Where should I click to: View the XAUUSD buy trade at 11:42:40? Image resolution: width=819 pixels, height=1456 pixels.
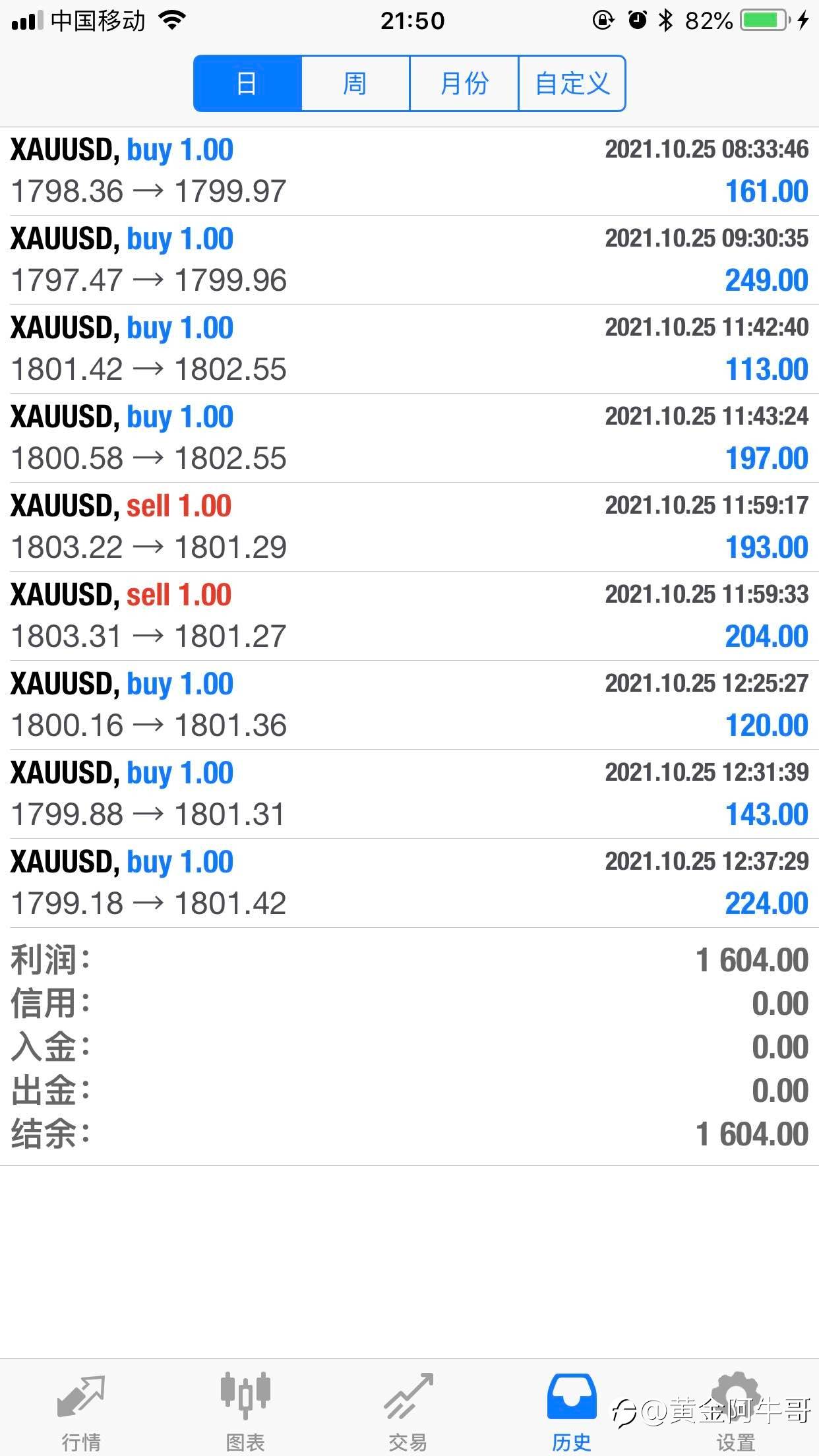point(409,349)
